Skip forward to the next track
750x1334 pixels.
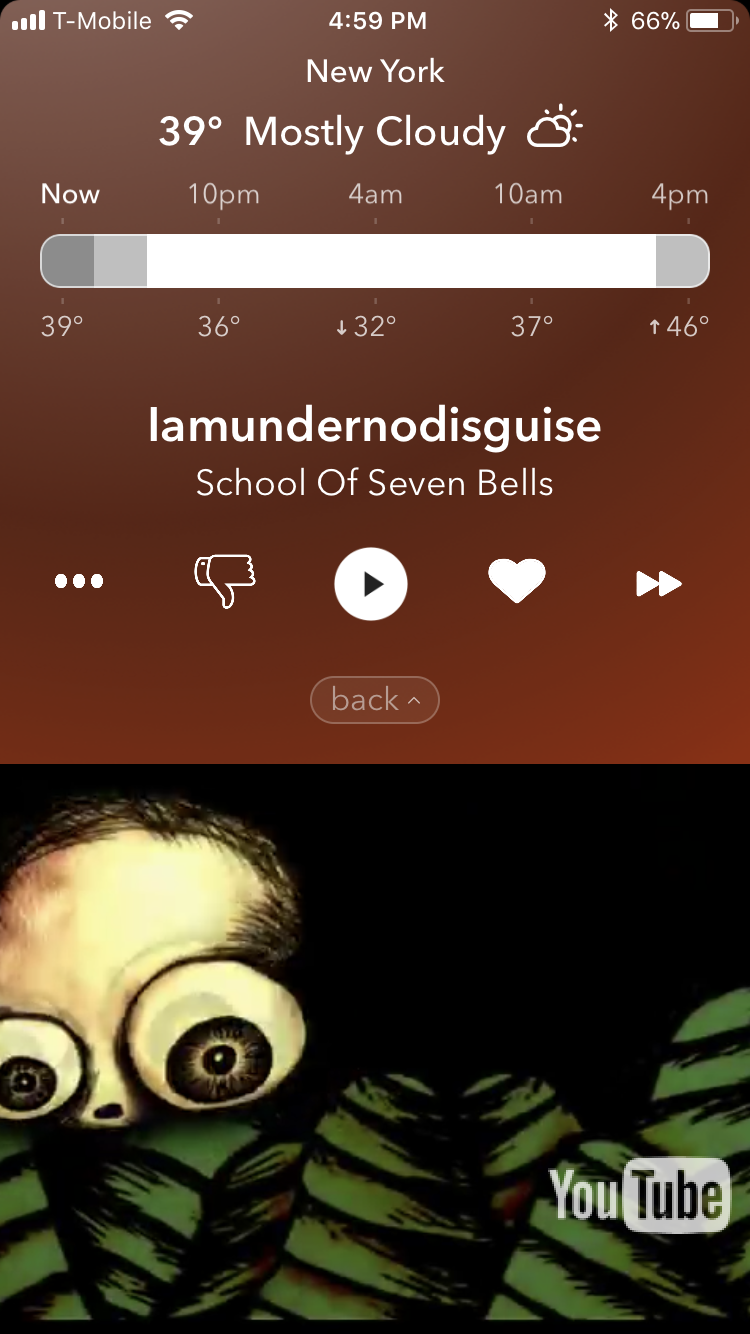(x=659, y=583)
